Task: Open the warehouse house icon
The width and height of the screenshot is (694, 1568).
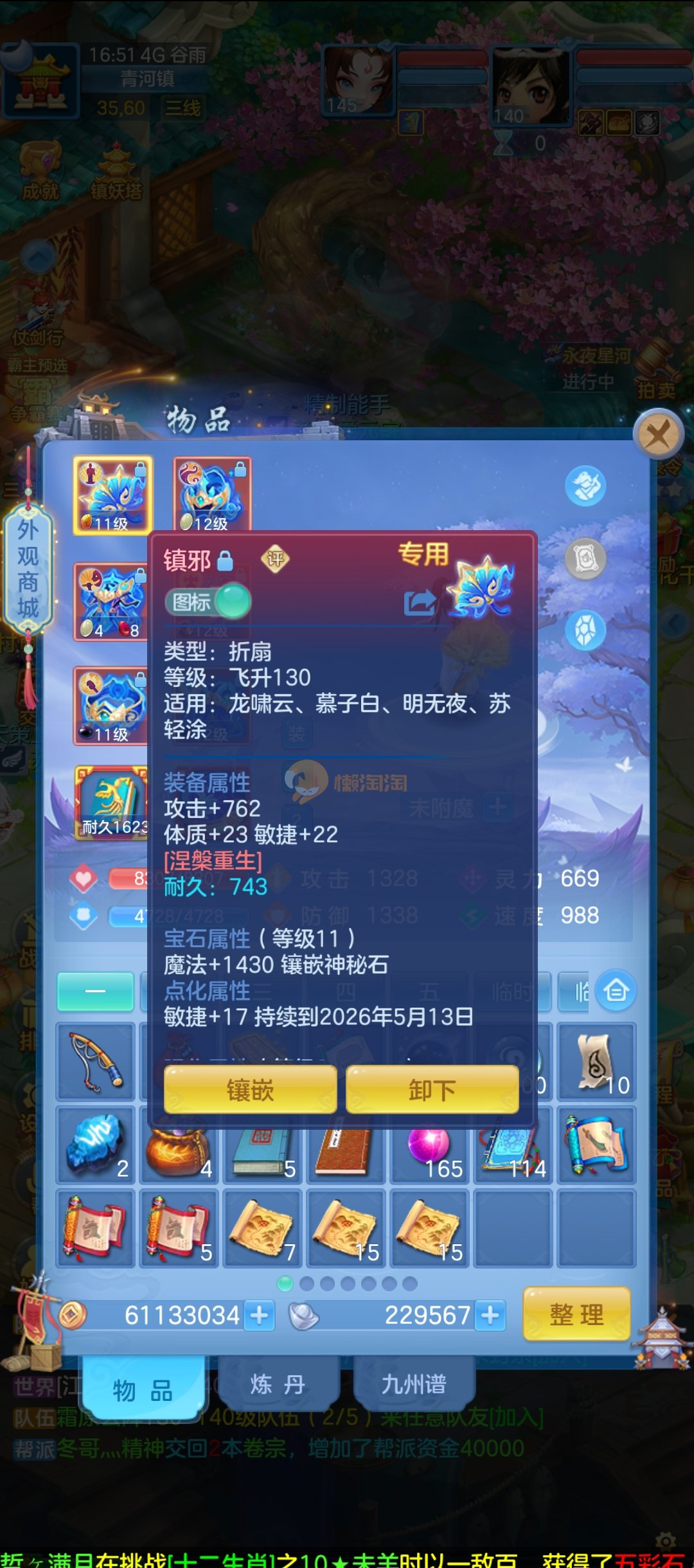Action: [616, 990]
